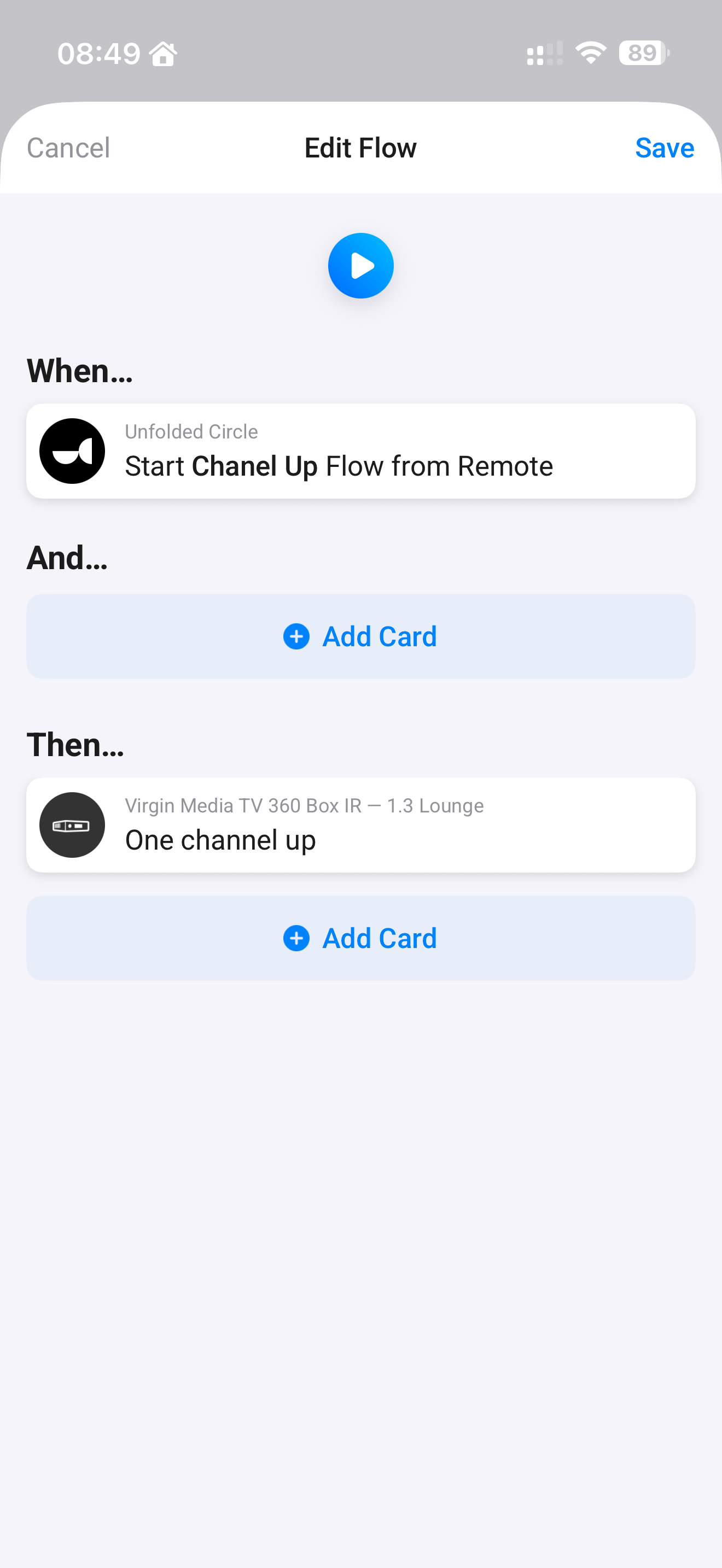Image resolution: width=722 pixels, height=1568 pixels.
Task: Add a card under the And section
Action: [x=361, y=637]
